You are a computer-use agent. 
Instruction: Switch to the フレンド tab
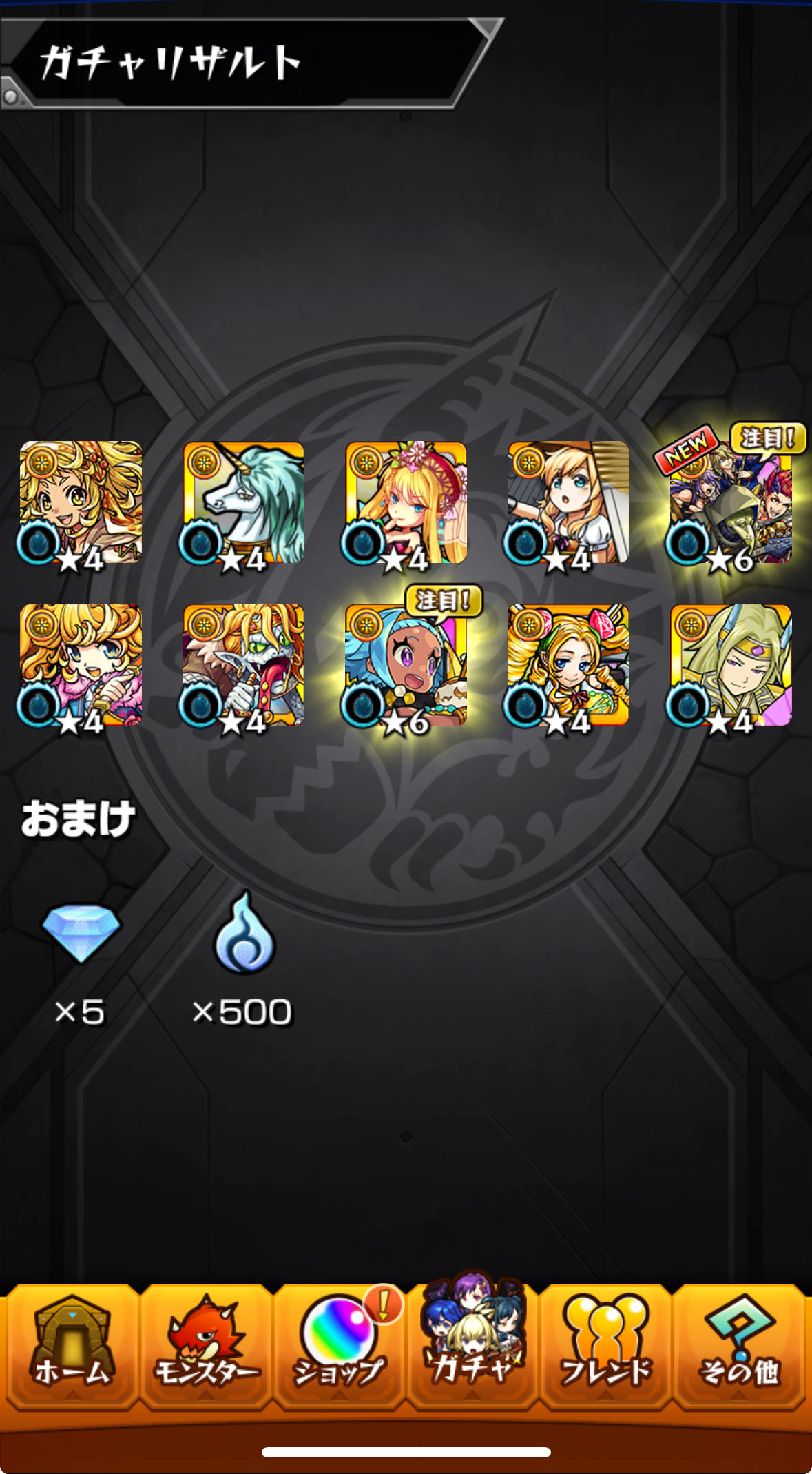(x=605, y=1344)
